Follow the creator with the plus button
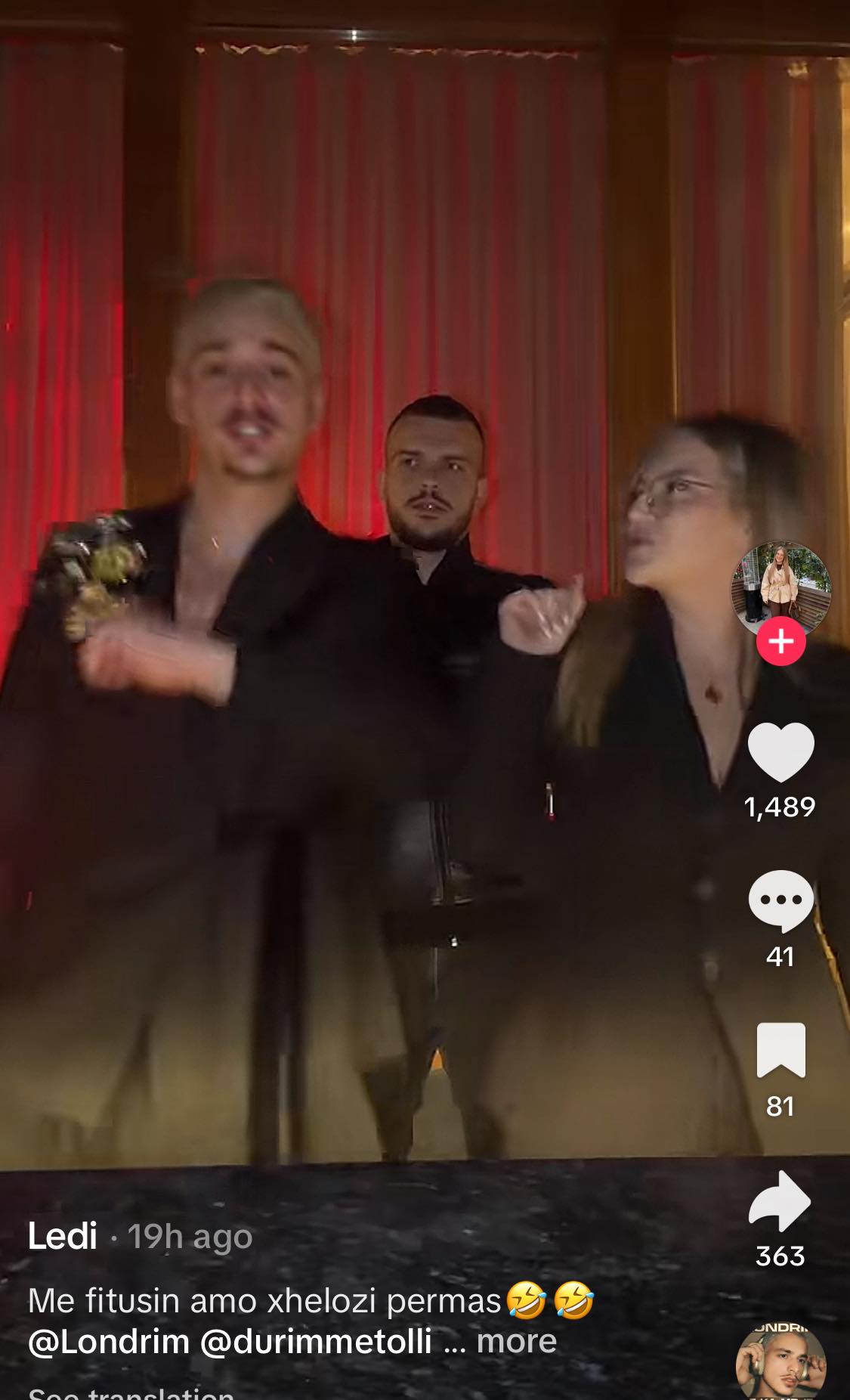850x1400 pixels. 780,642
